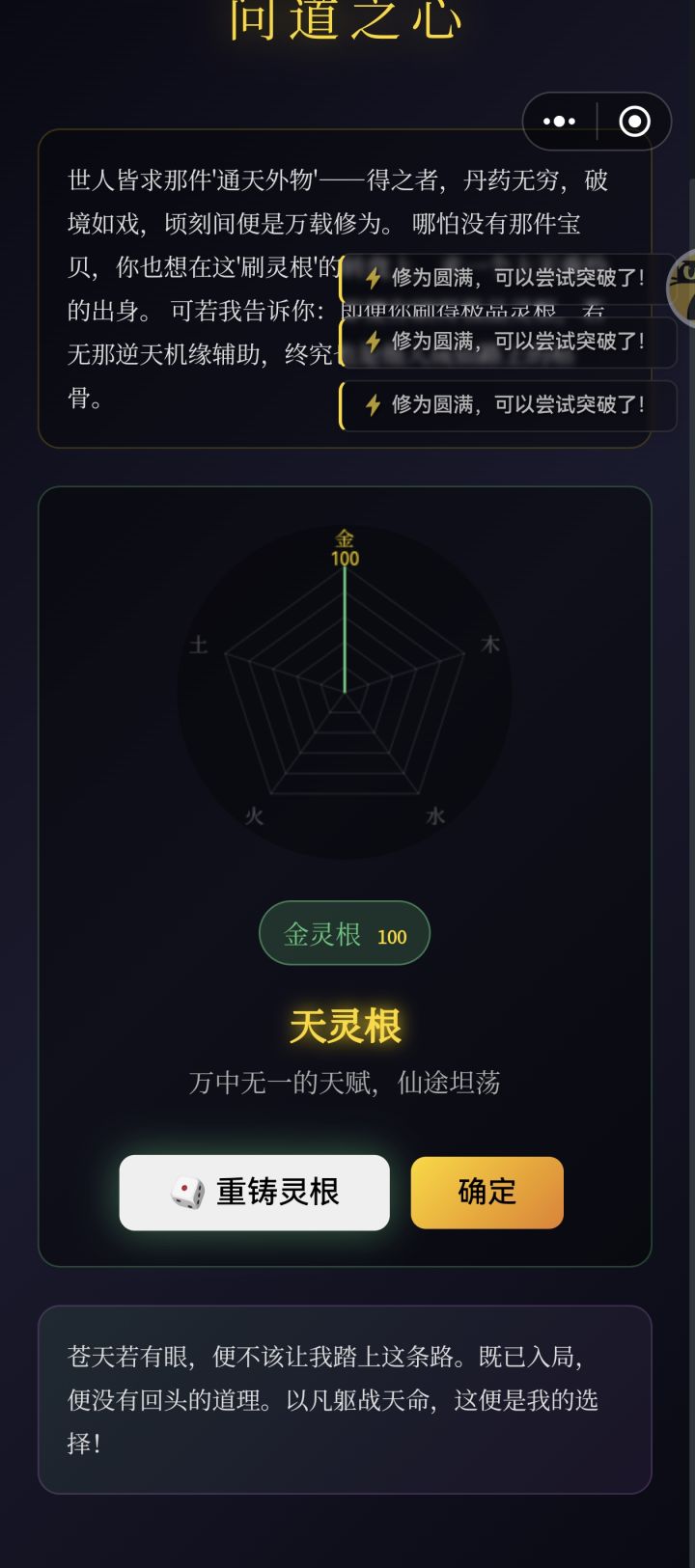
Task: Click the 金 label atop the radar chart
Action: tap(344, 539)
